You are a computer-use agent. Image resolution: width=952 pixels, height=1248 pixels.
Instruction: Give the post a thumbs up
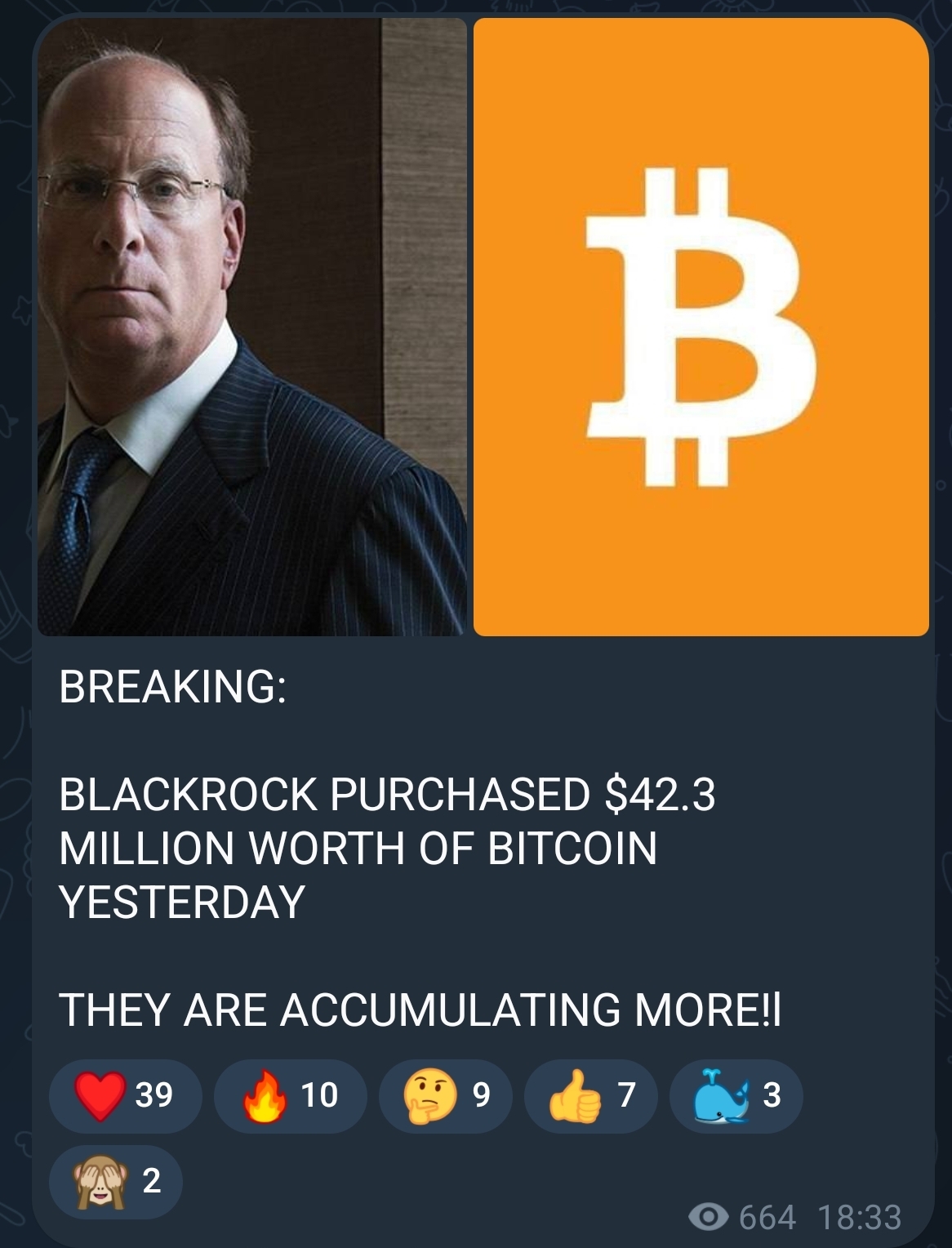click(x=591, y=1095)
